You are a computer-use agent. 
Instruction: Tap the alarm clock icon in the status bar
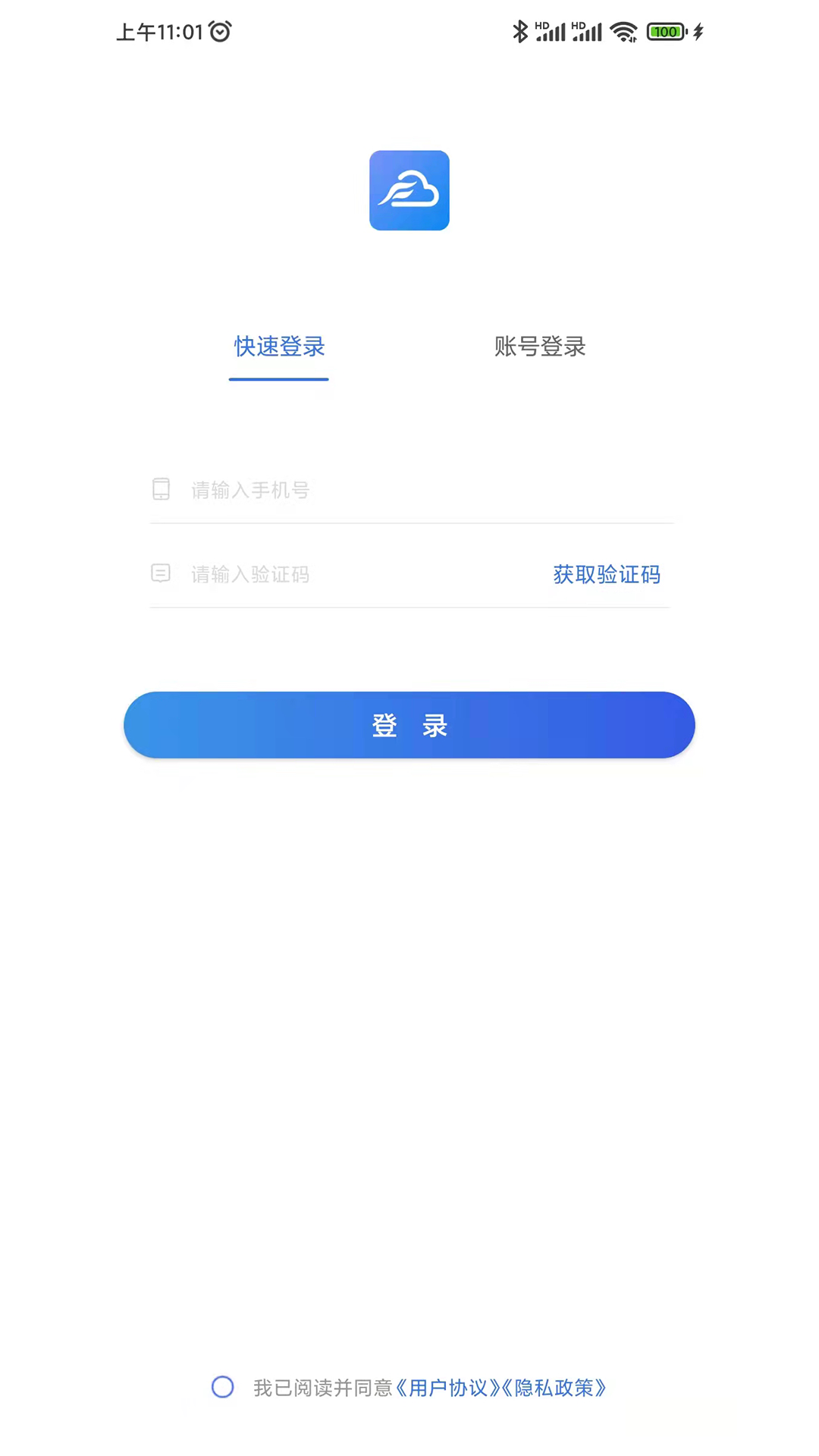pos(218,32)
